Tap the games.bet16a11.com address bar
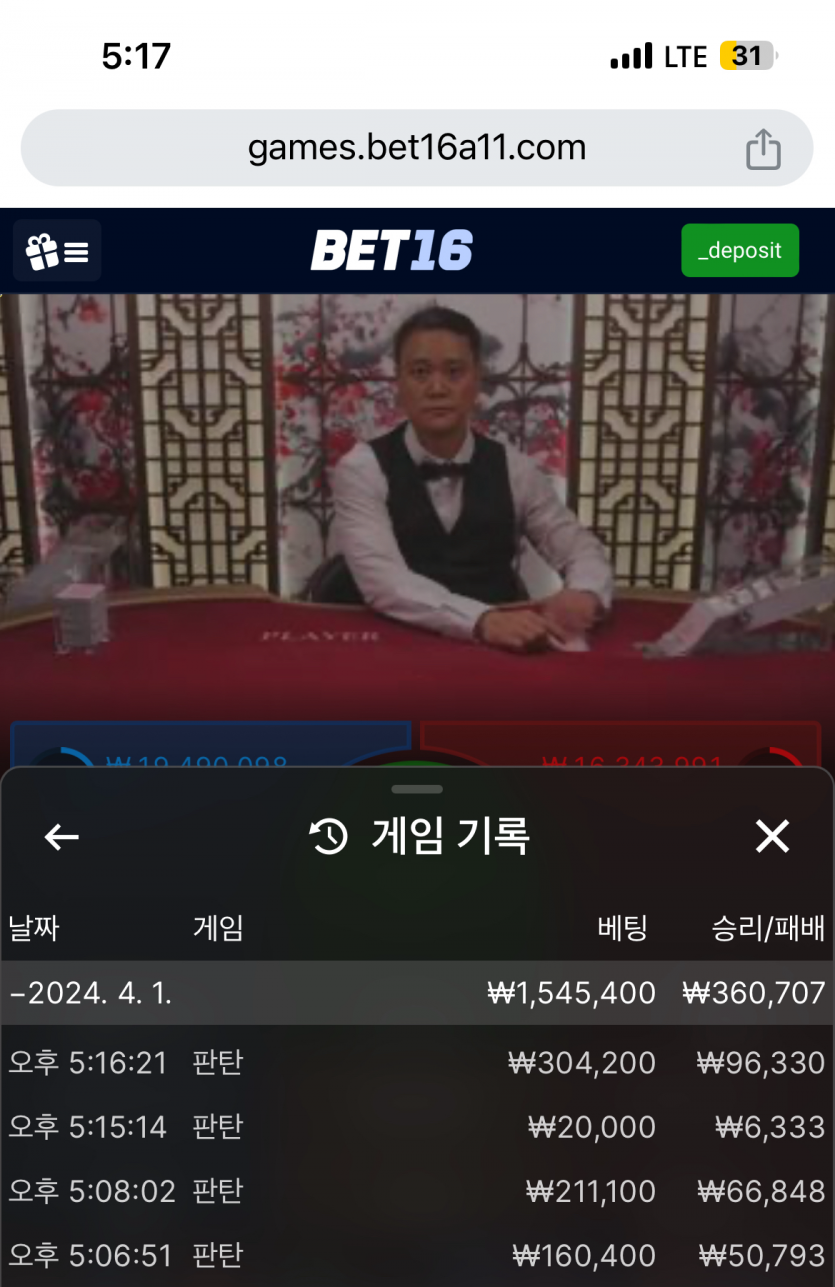This screenshot has width=835, height=1287. pyautogui.click(x=417, y=149)
